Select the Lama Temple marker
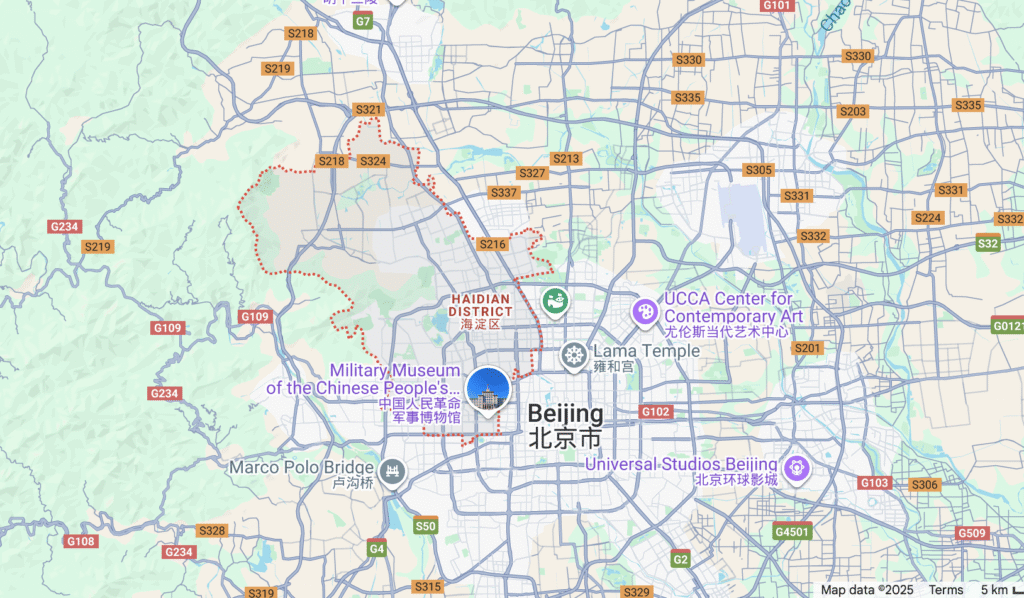Image resolution: width=1024 pixels, height=598 pixels. point(574,354)
